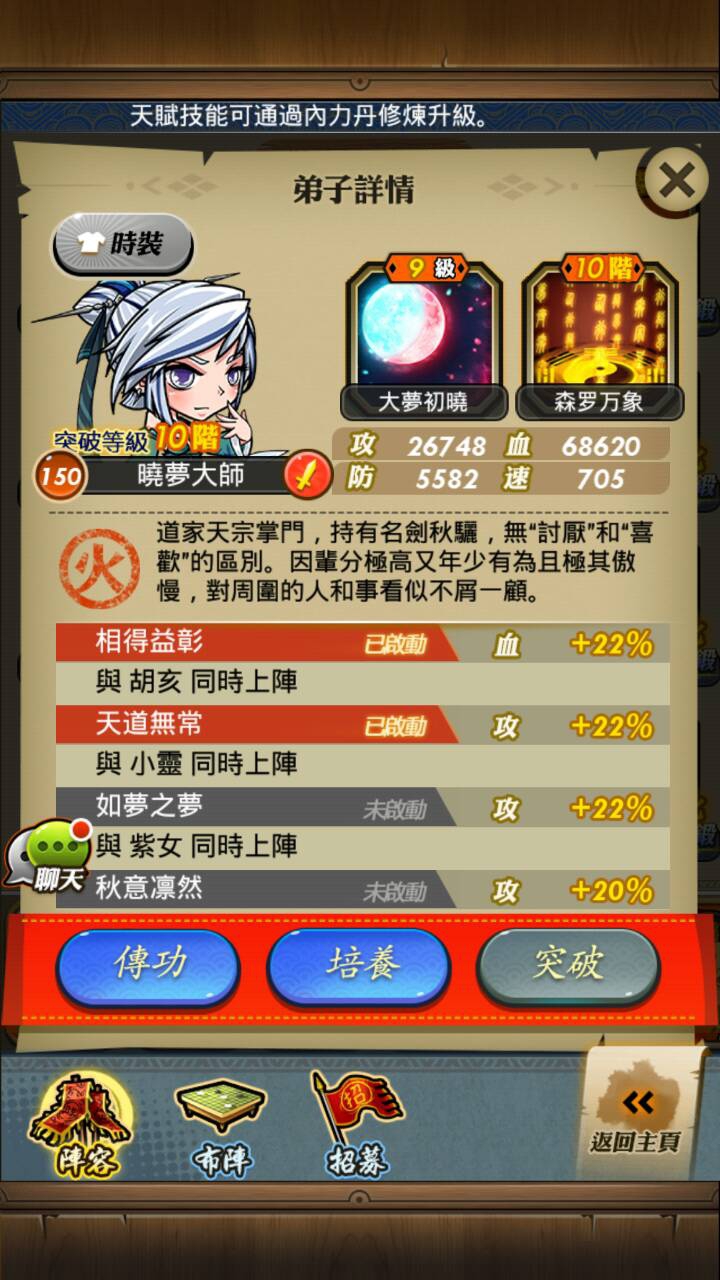Click the level 150 circle badge
720x1280 pixels.
coord(58,477)
